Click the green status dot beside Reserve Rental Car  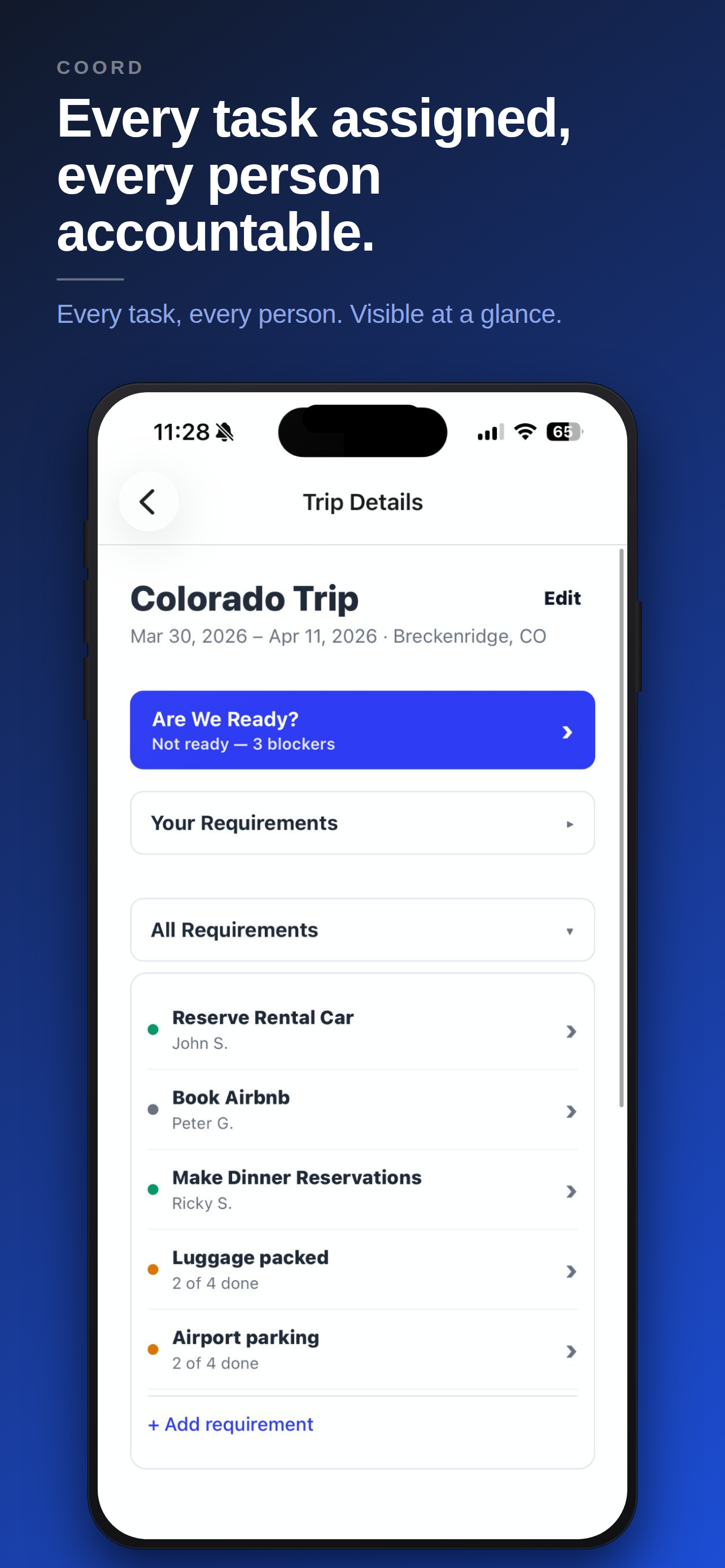click(x=153, y=1030)
